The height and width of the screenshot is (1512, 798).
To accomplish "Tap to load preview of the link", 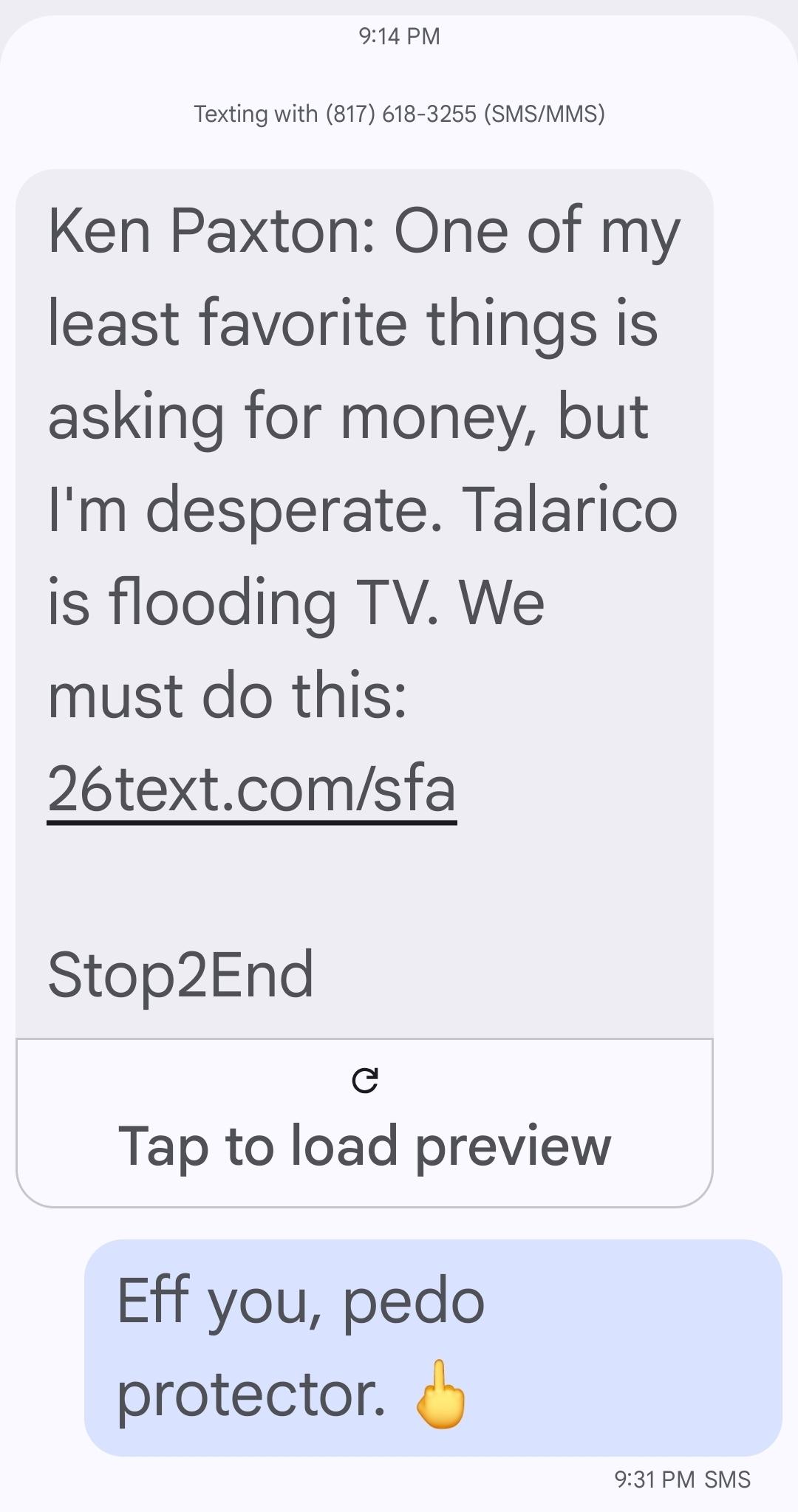I will (364, 1123).
